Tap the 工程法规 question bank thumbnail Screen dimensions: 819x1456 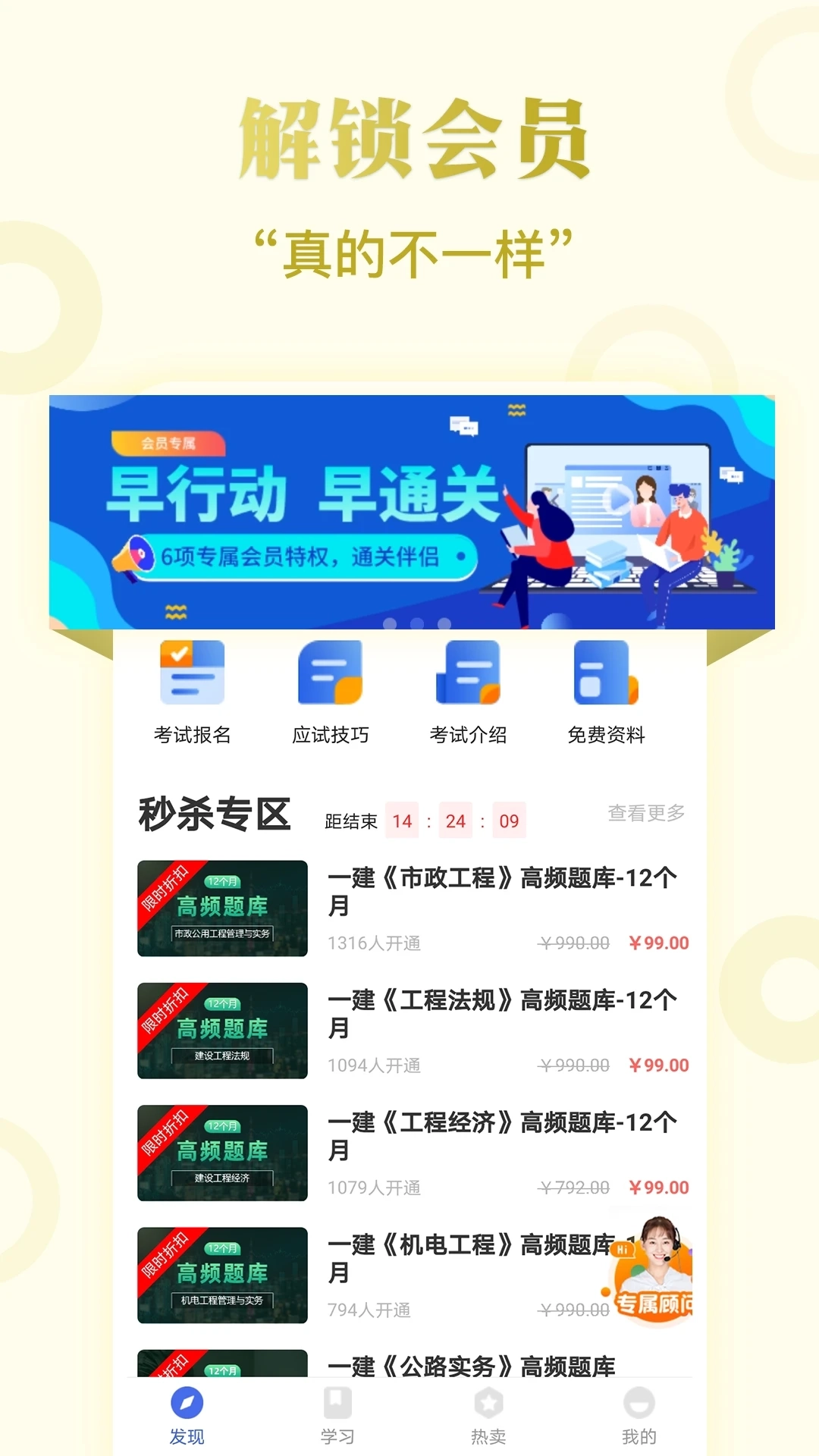(222, 1031)
